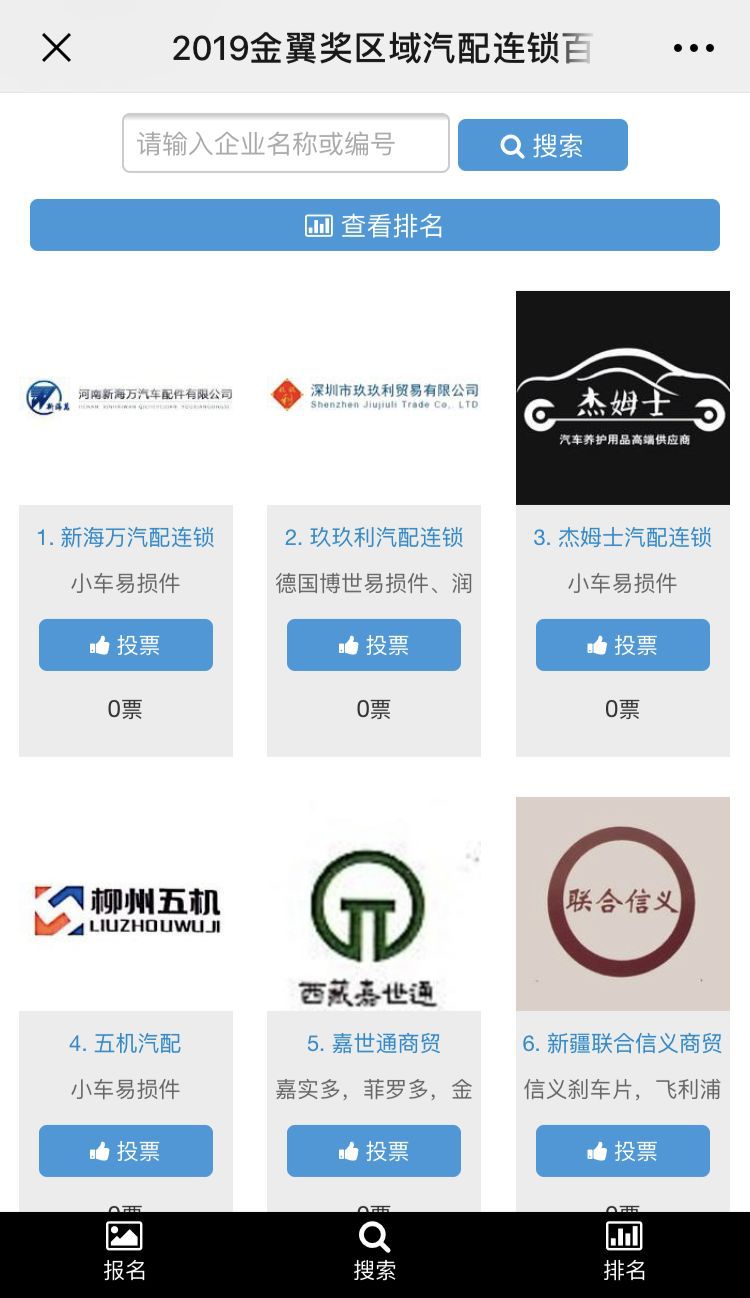Close the page with the X icon

pos(56,47)
